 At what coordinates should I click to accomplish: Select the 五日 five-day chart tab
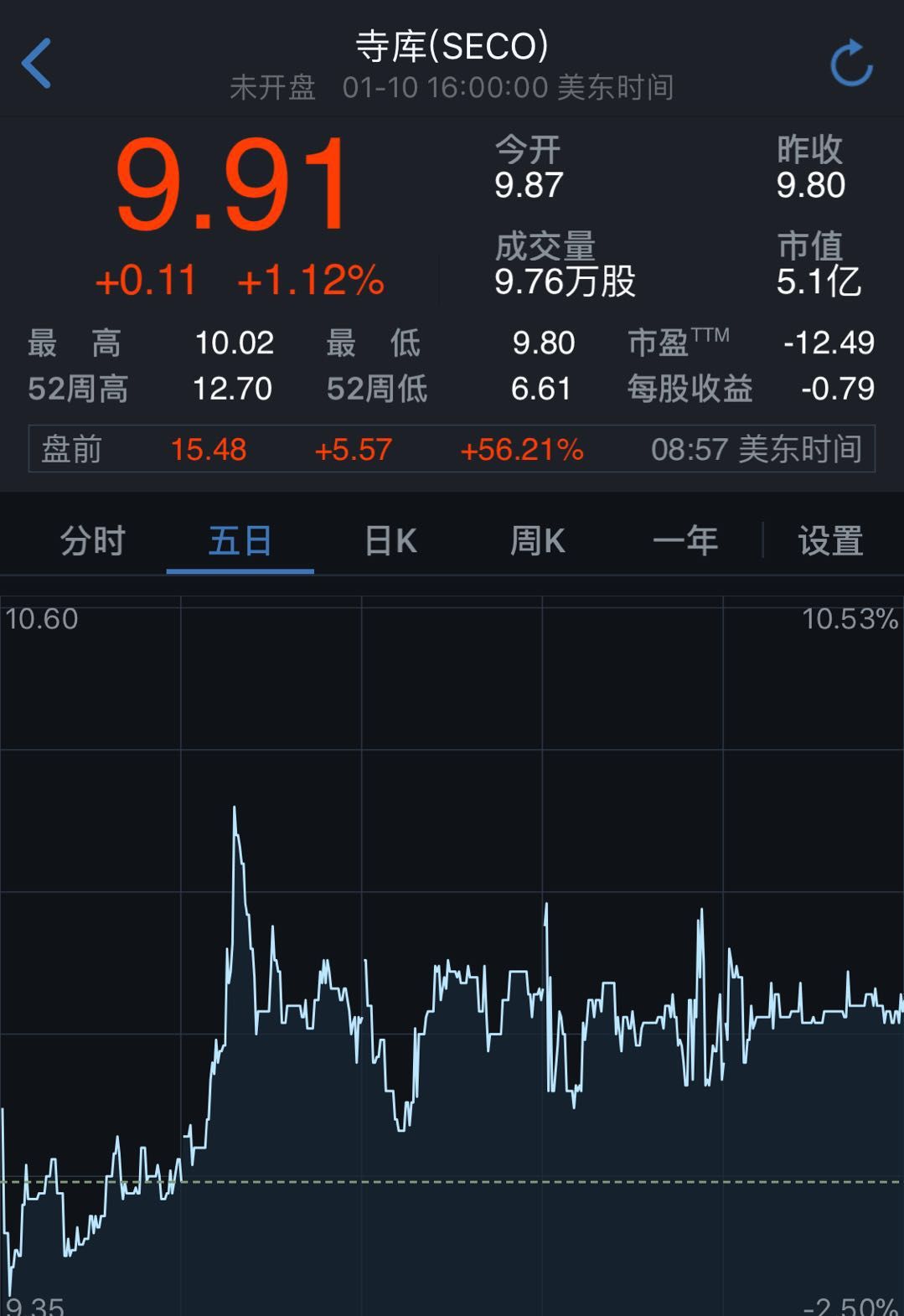pos(240,541)
